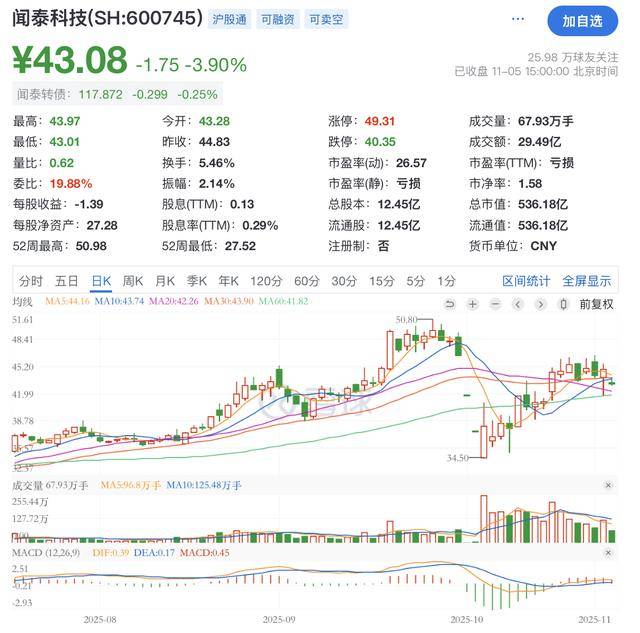The image size is (640, 633).
Task: Enter 全屏显示 fullscreen chart mode
Action: coord(586,281)
